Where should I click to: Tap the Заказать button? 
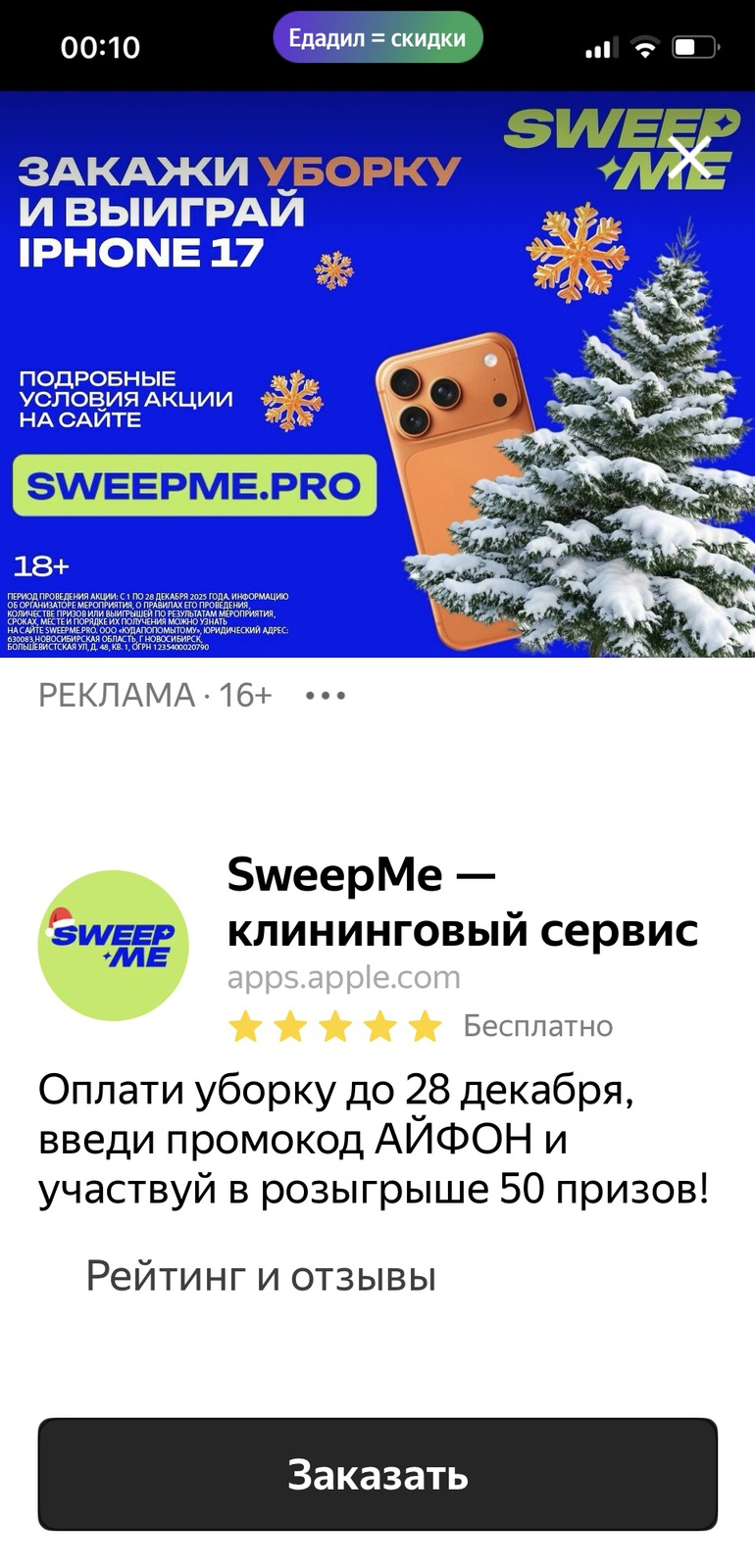pyautogui.click(x=377, y=1474)
